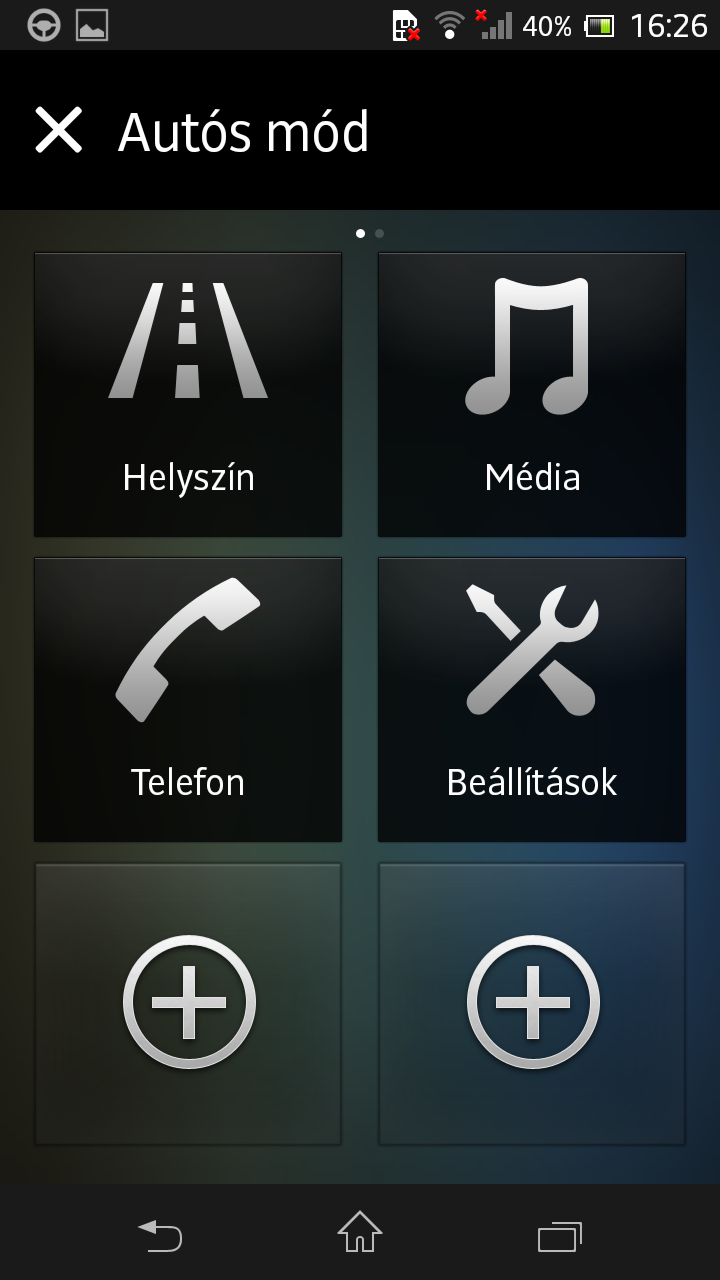The height and width of the screenshot is (1280, 720).
Task: Close Autós mód with the X
Action: pyautogui.click(x=59, y=131)
